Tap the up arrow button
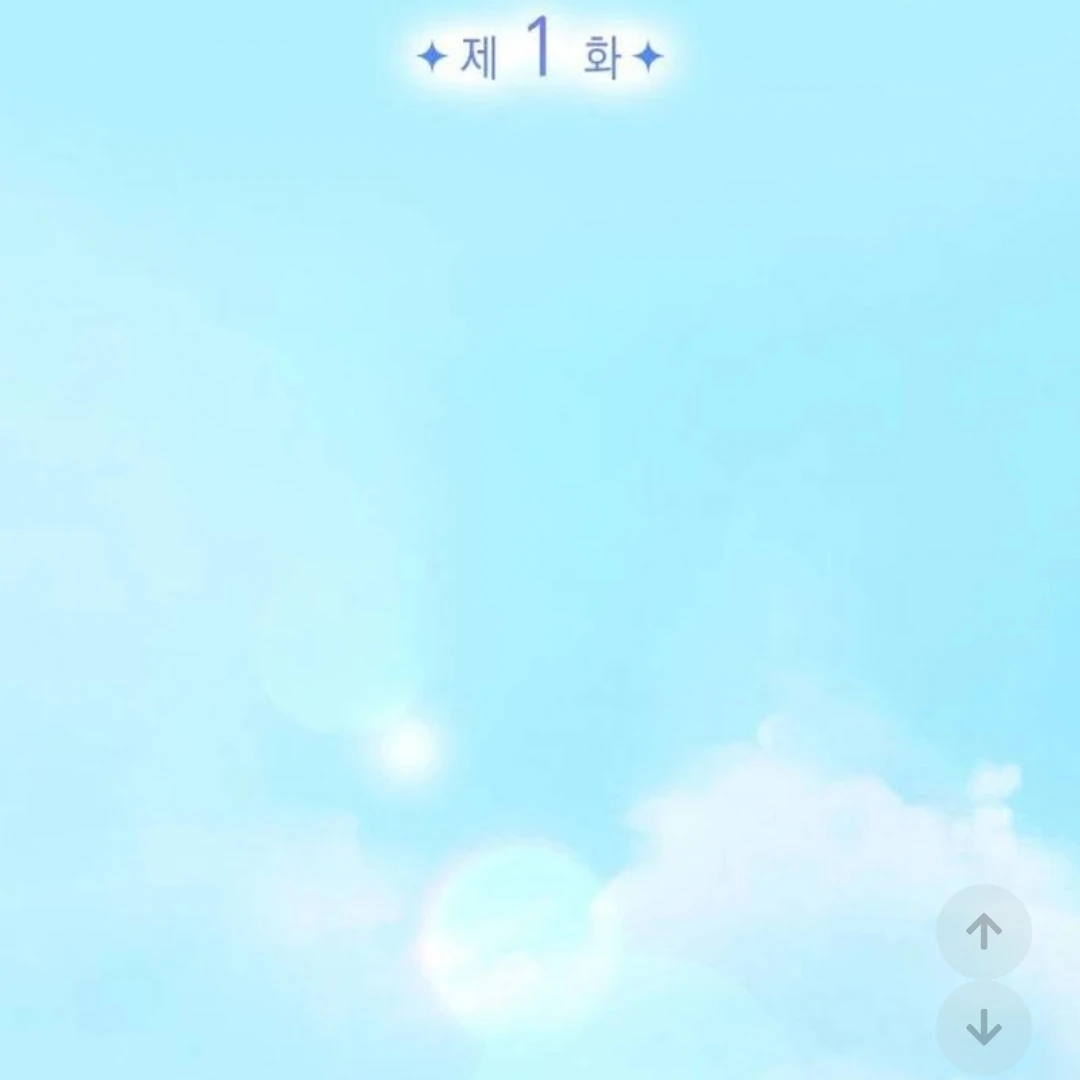 click(984, 932)
